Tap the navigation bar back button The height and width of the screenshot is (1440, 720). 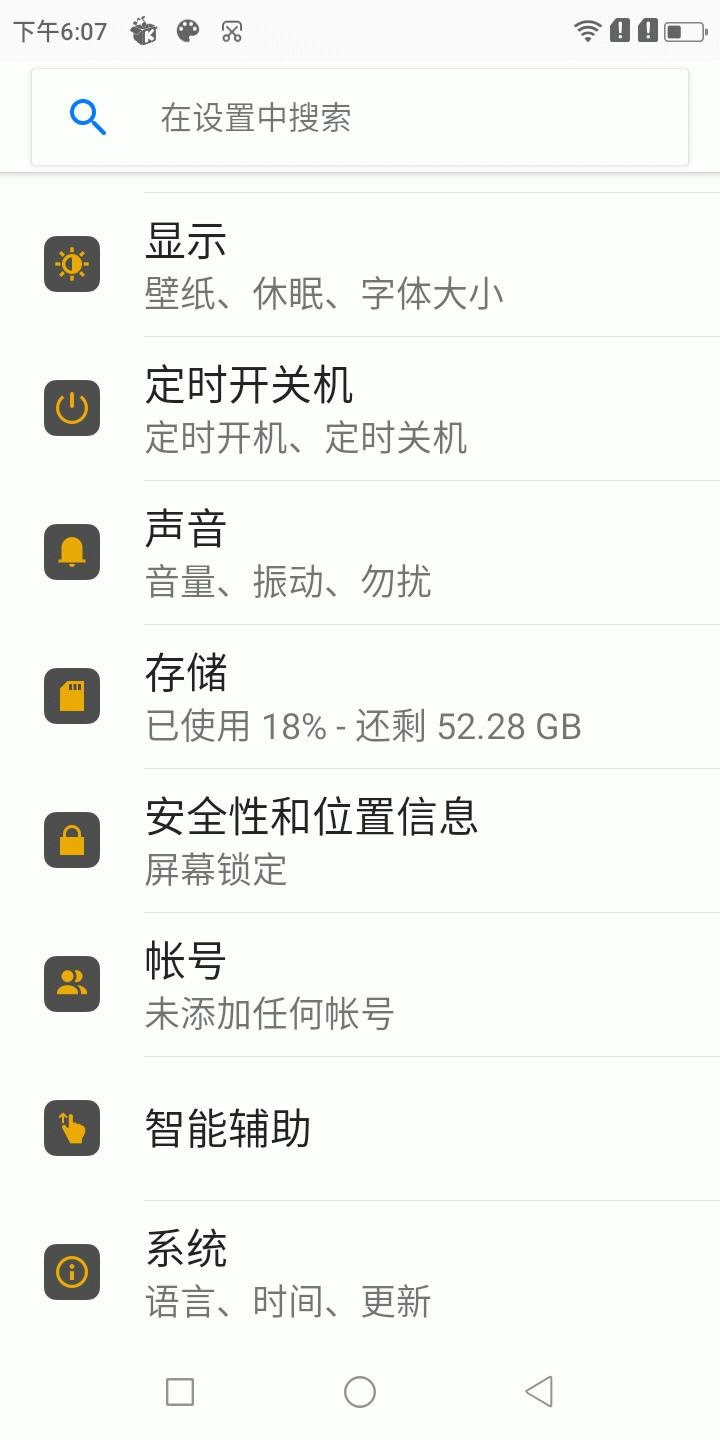[539, 1391]
